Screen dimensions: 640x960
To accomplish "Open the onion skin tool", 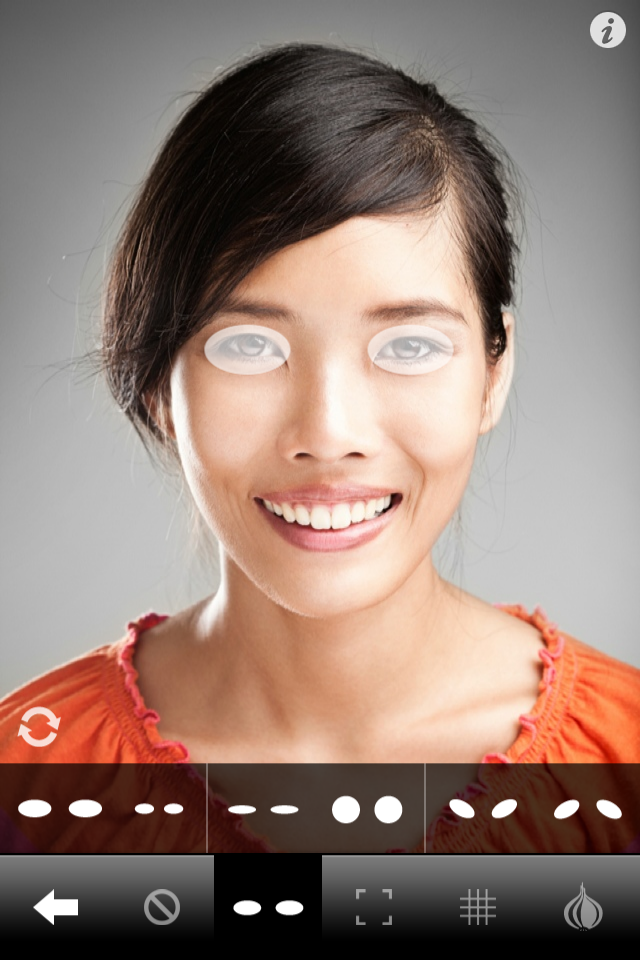I will point(583,907).
